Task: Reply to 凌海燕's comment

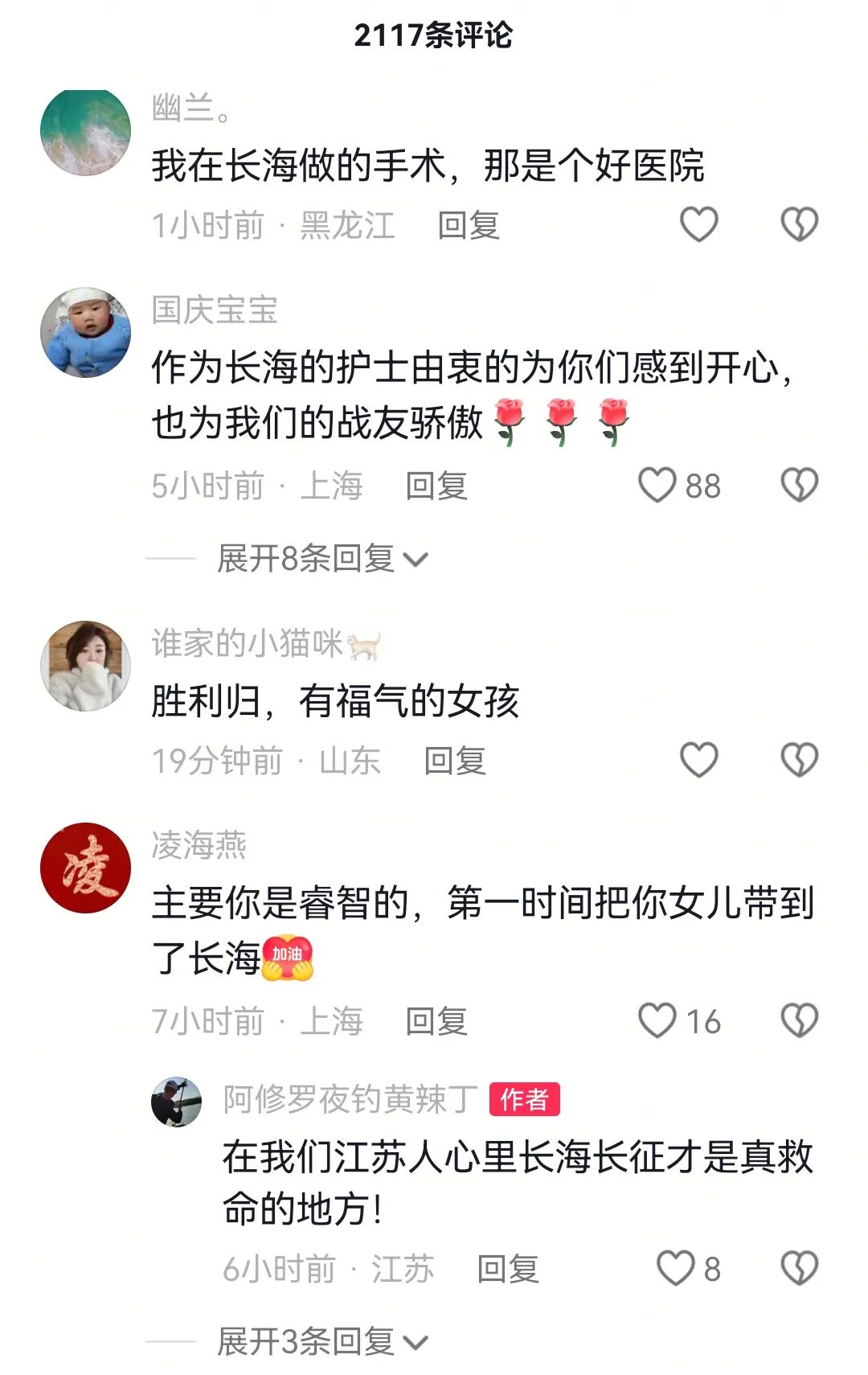Action: click(436, 1022)
